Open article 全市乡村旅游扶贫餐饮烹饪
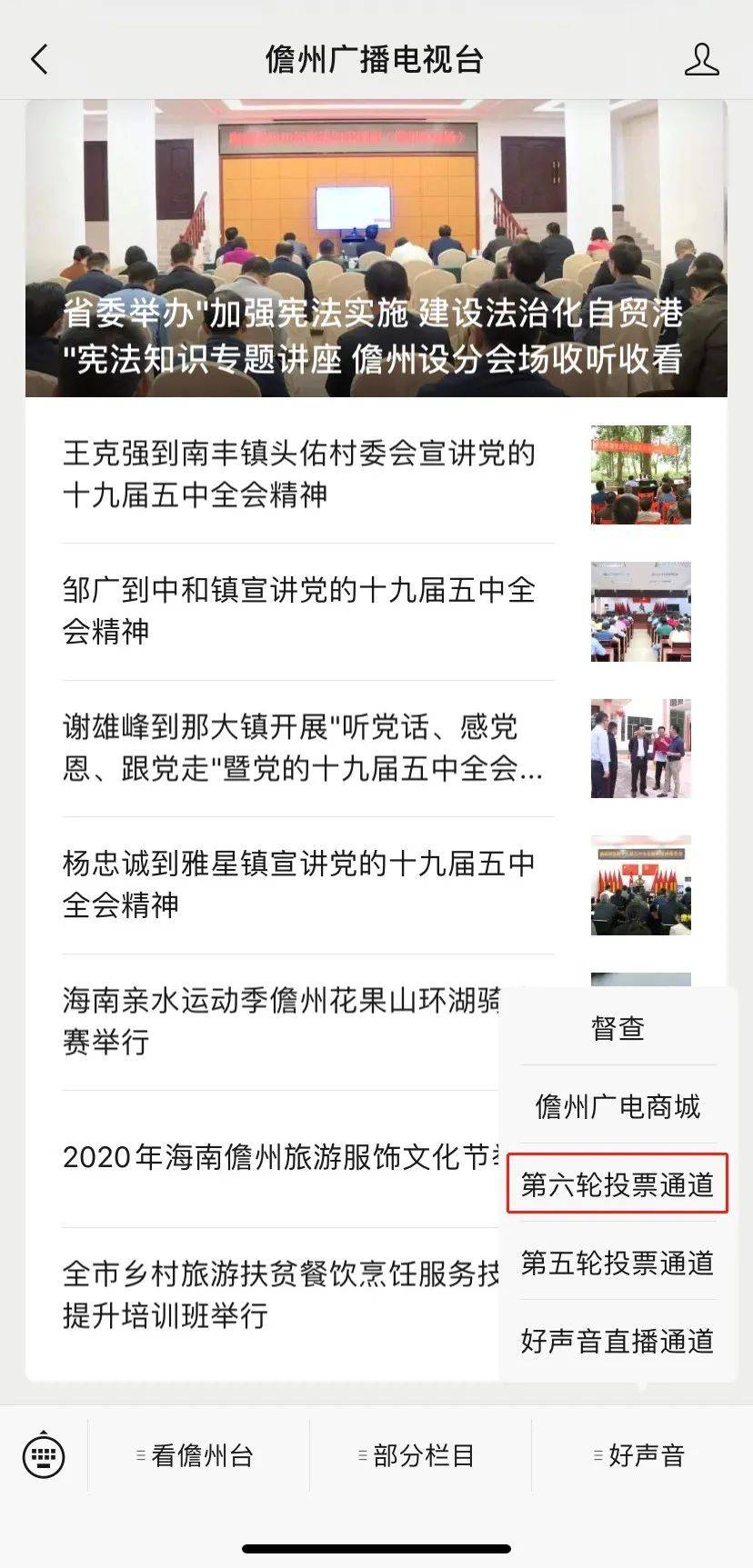753x1568 pixels. 273,1294
